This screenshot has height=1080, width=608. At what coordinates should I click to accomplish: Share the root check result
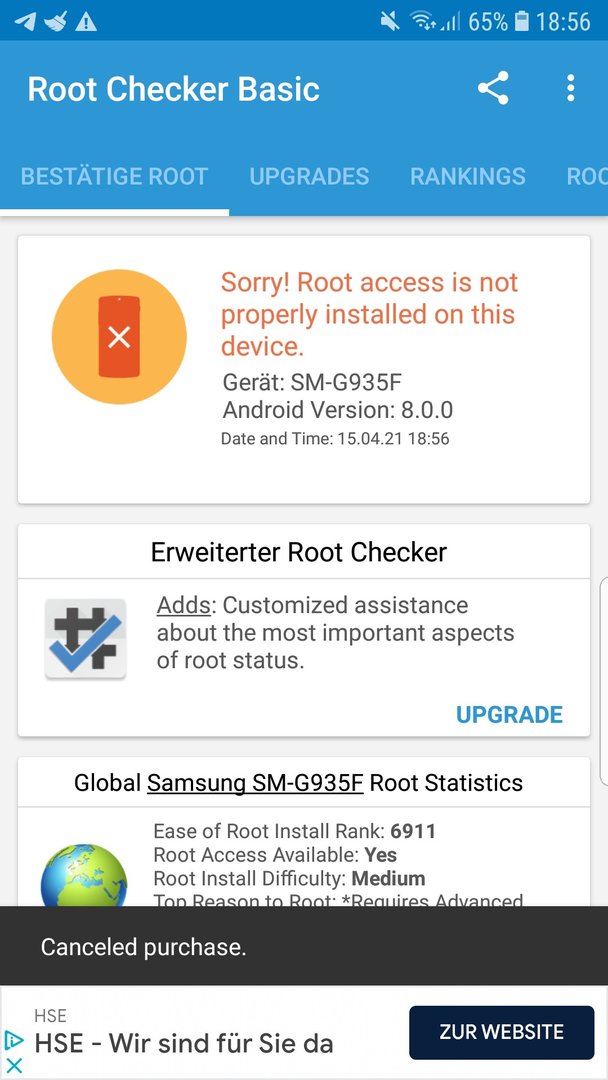(493, 88)
